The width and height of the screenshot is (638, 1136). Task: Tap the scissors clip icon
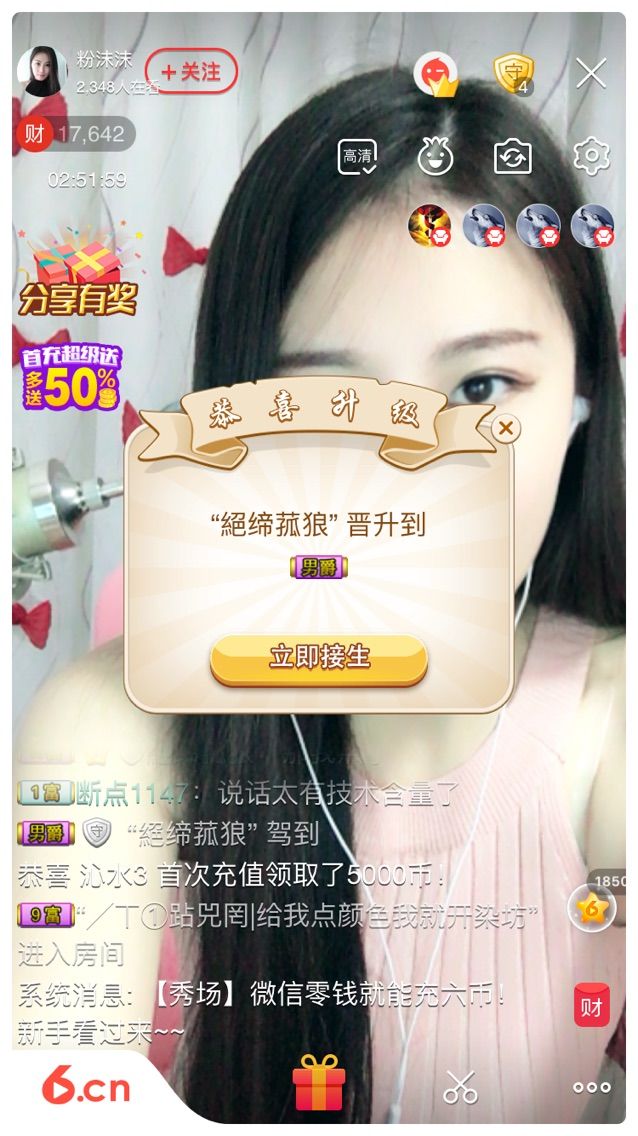(x=461, y=1086)
